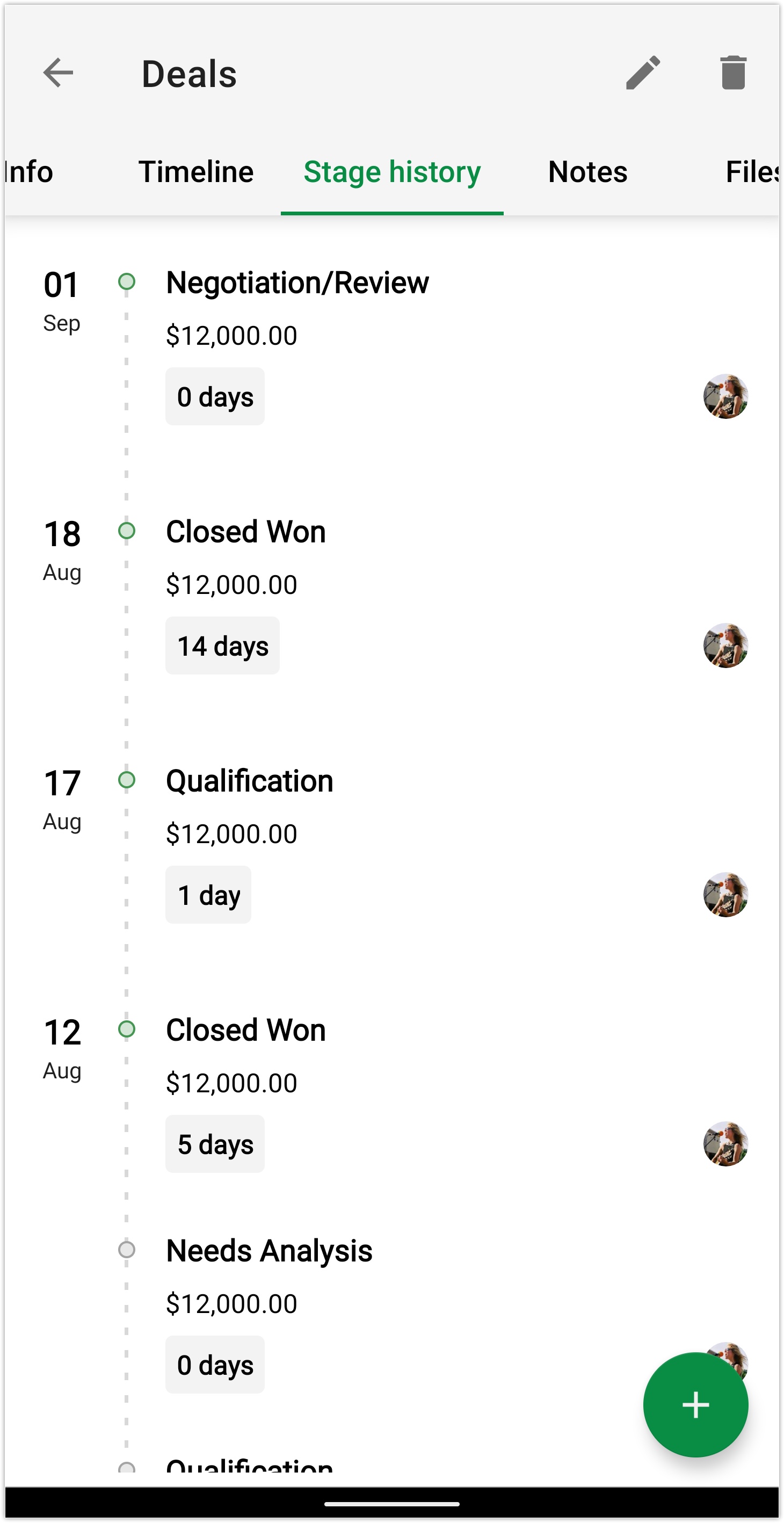Go back from the Deals screen
Viewport: 784px width, 1523px height.
(x=58, y=74)
